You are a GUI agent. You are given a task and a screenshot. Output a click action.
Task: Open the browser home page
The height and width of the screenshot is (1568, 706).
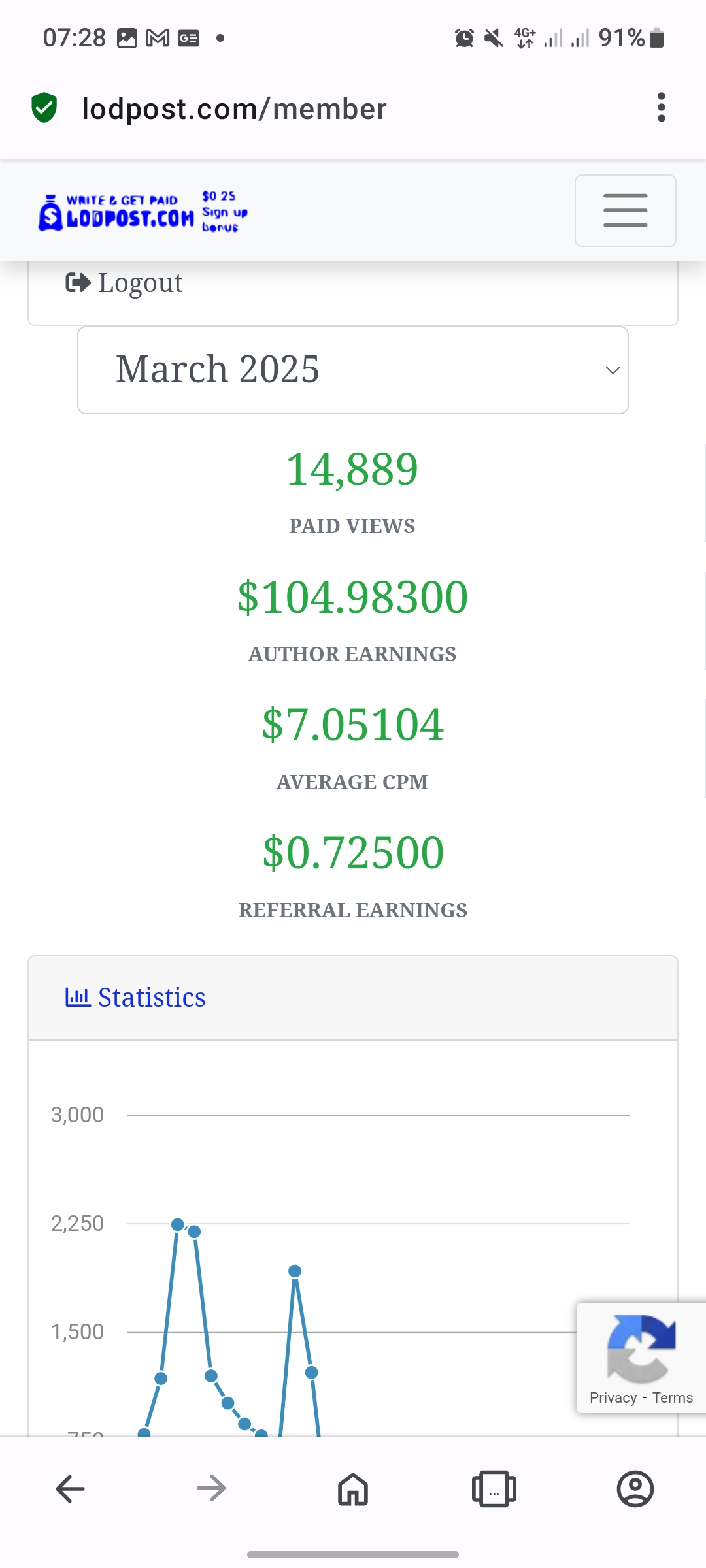coord(353,1489)
